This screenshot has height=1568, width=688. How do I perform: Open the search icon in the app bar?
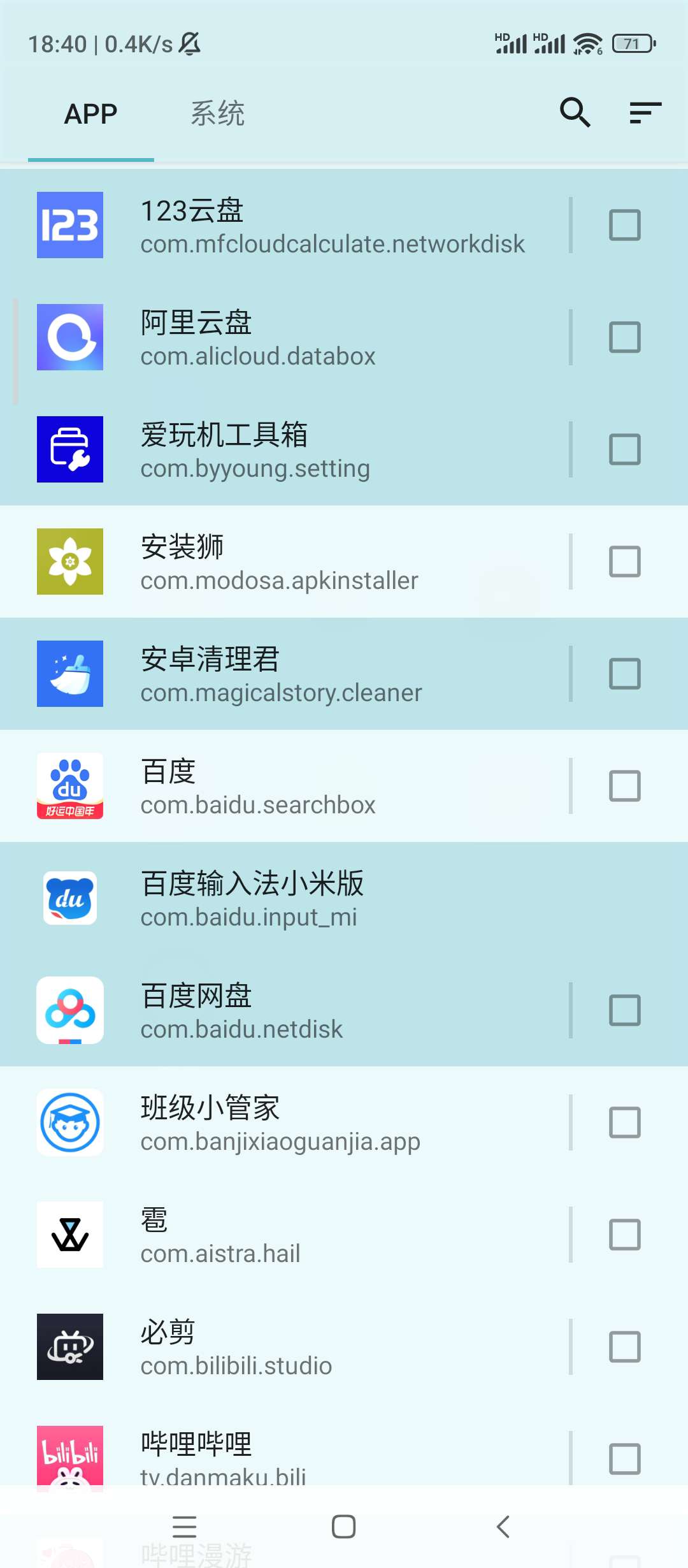[575, 113]
